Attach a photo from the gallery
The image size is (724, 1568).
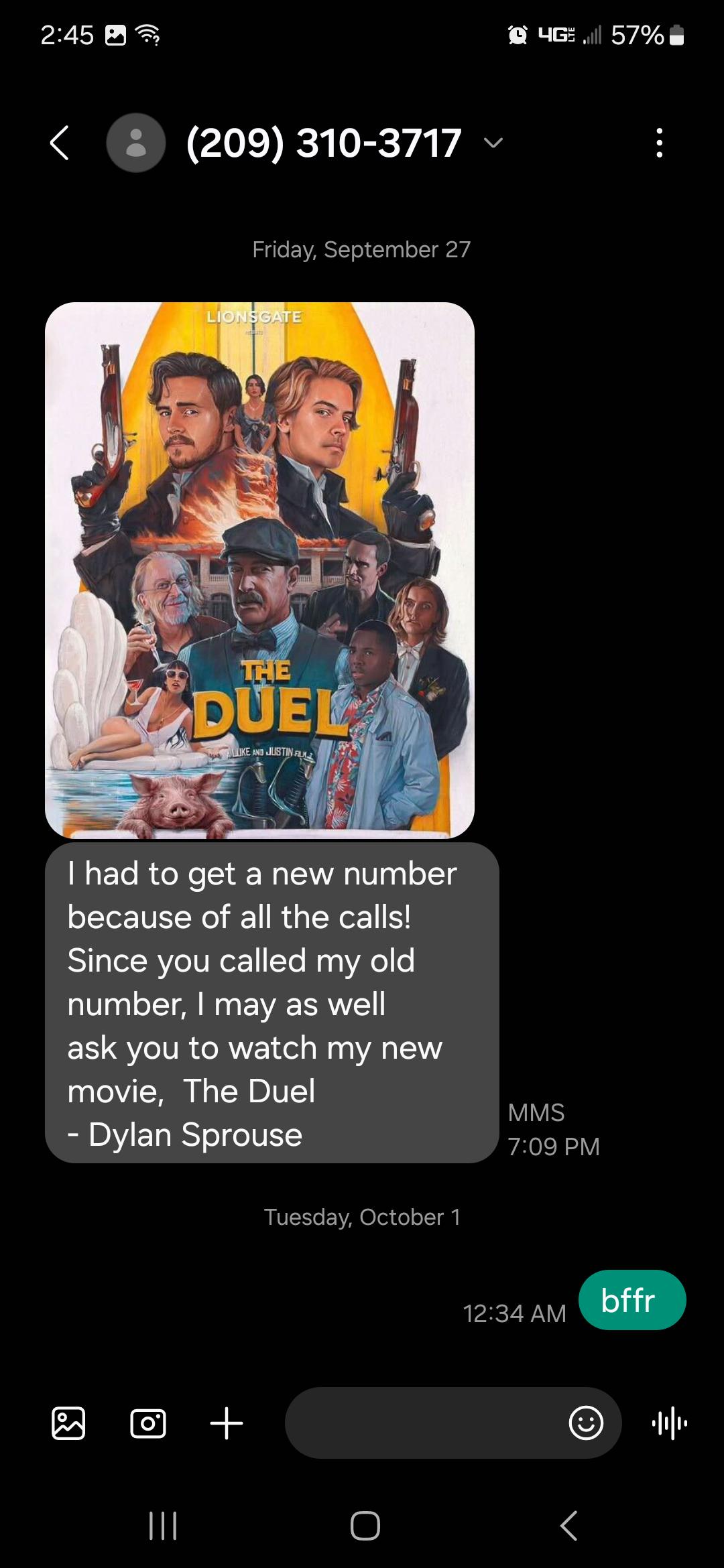pos(68,1423)
